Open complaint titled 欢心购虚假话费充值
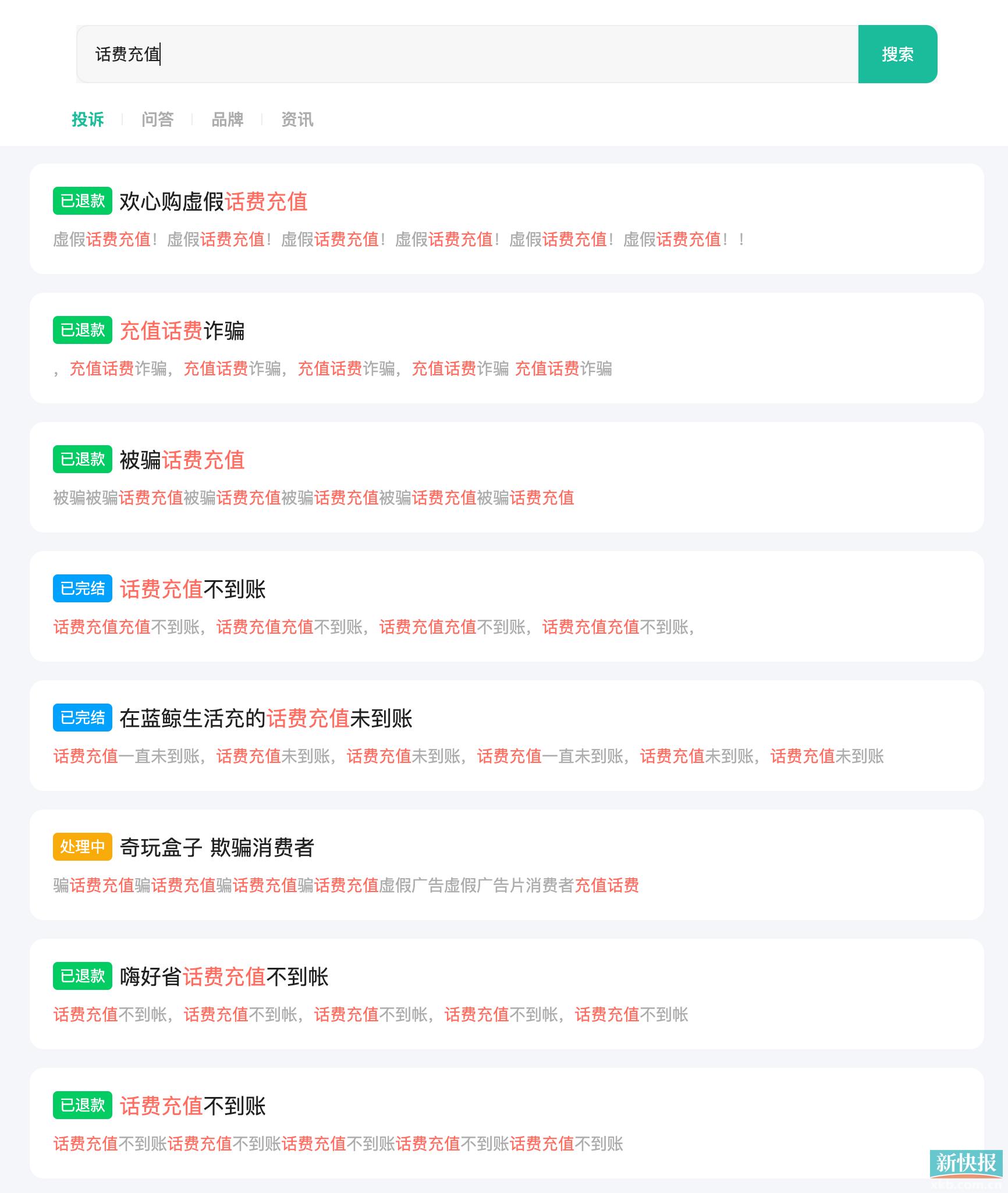This screenshot has height=1193, width=1008. pyautogui.click(x=215, y=202)
